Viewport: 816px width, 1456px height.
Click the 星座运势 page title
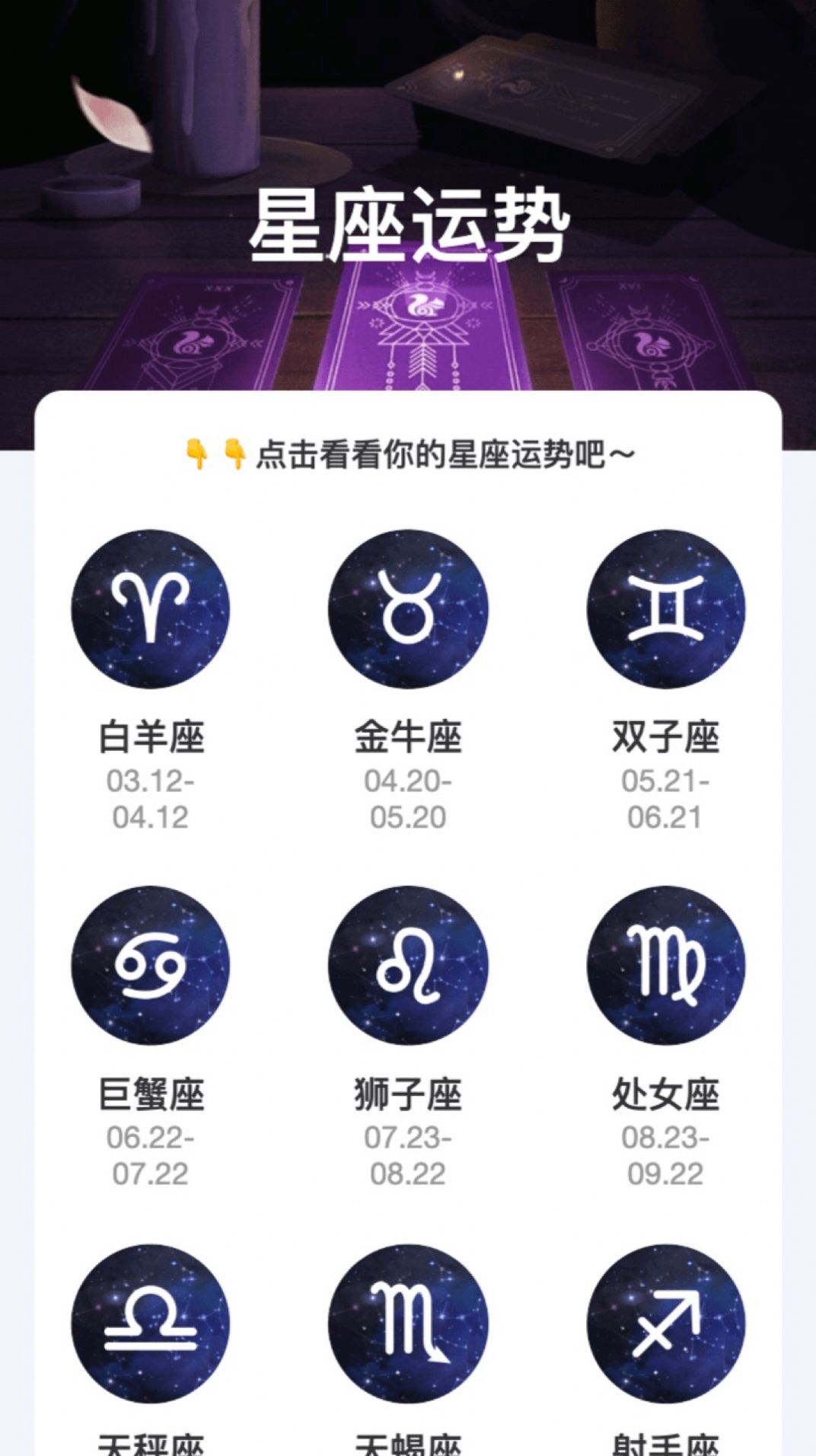tap(409, 223)
